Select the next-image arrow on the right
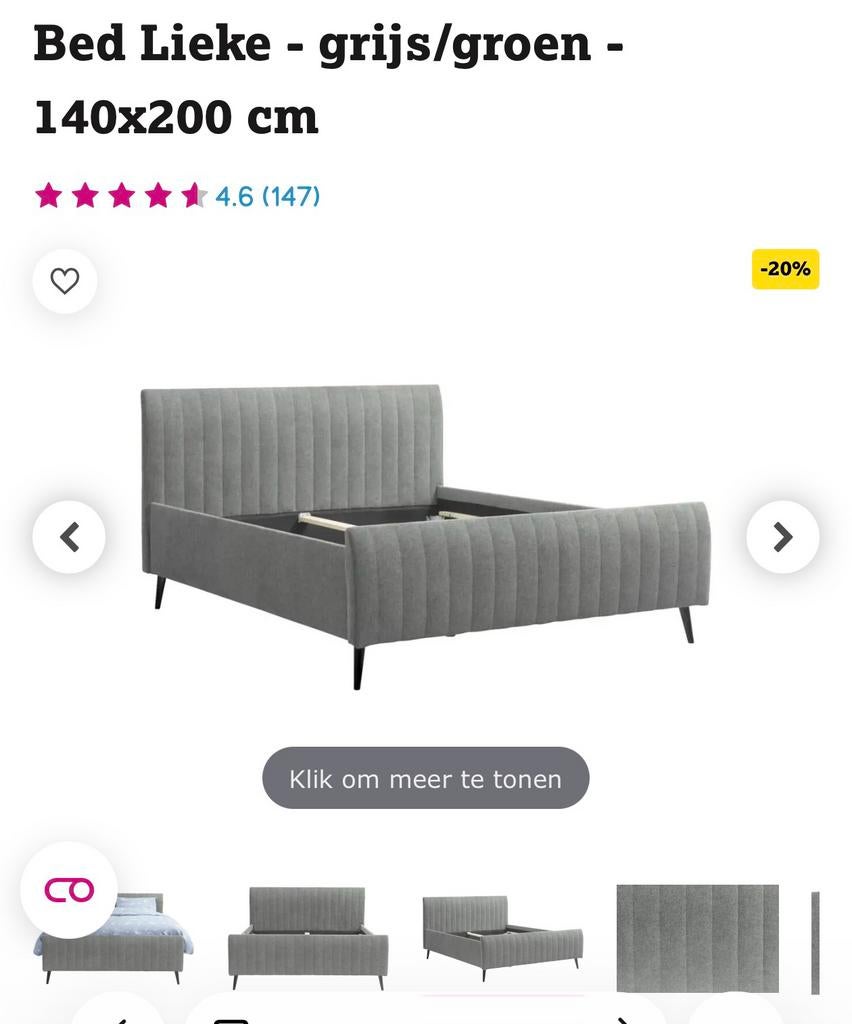The image size is (852, 1024). tap(782, 537)
